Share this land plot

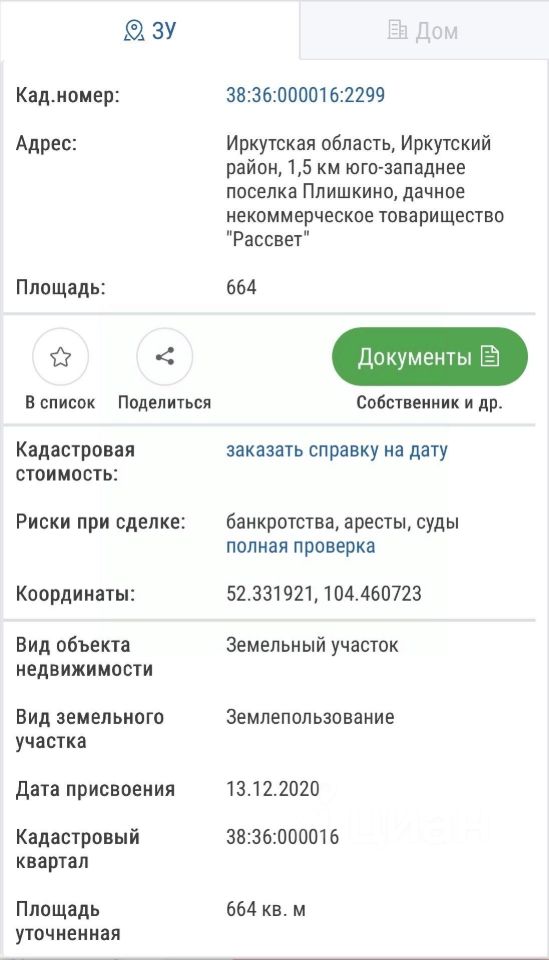tap(165, 356)
